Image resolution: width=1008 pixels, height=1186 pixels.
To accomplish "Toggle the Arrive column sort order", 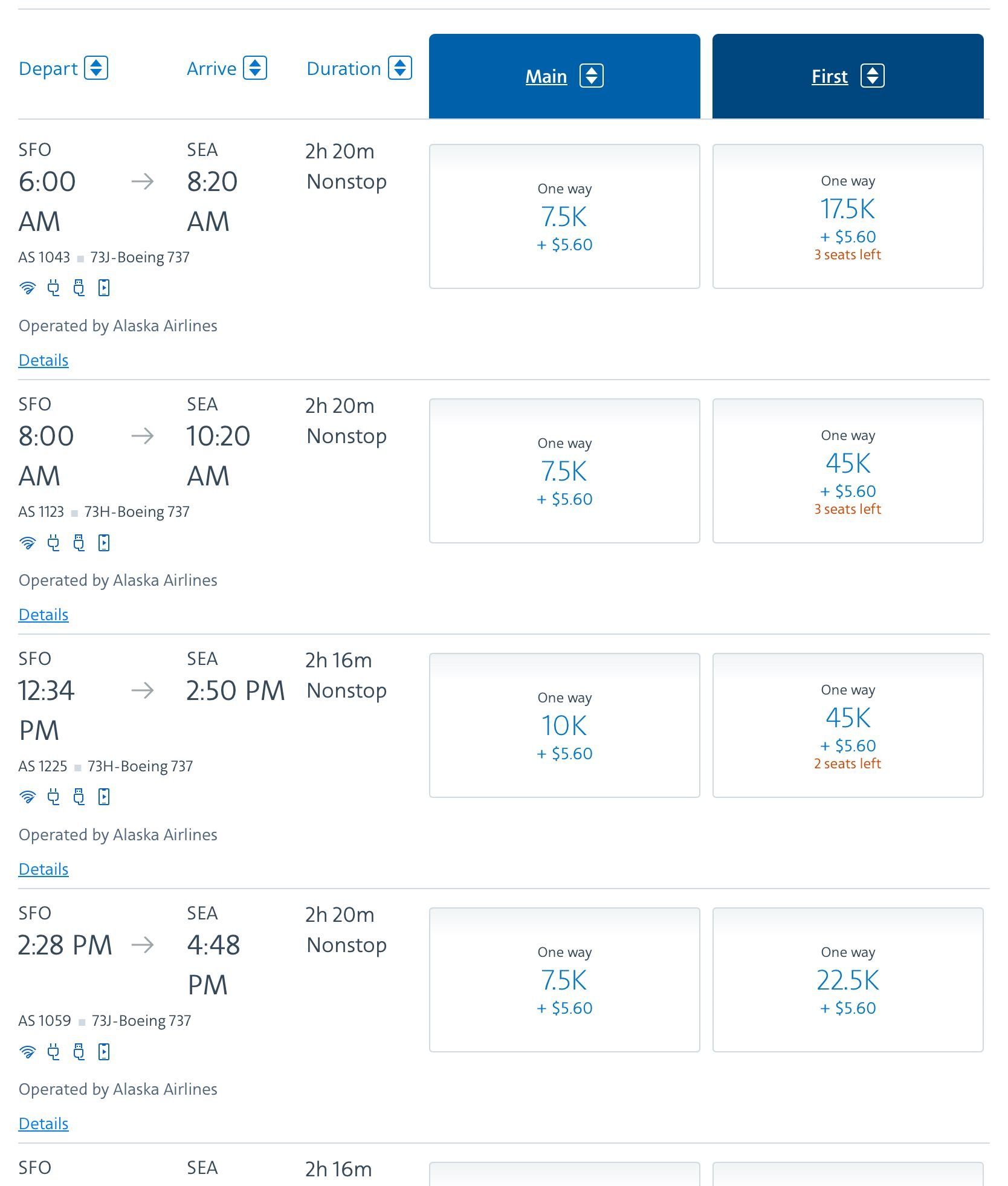I will pyautogui.click(x=256, y=68).
